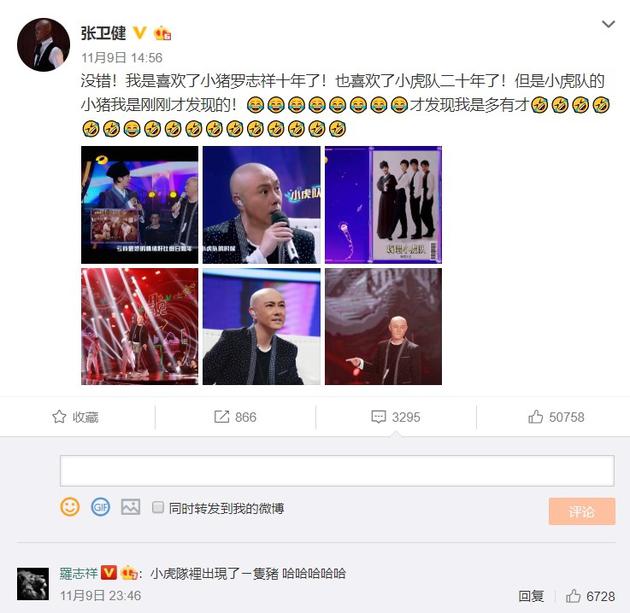
Task: Focus the comment text field
Action: pos(337,471)
